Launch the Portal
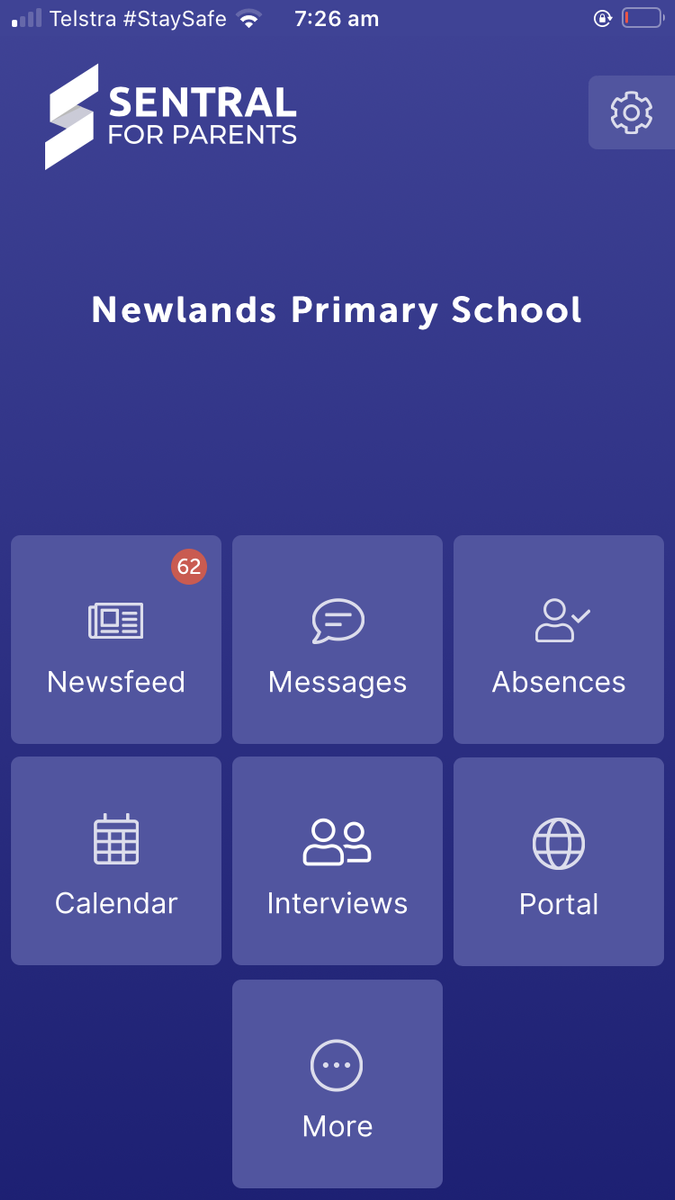The width and height of the screenshot is (675, 1200). (x=559, y=861)
